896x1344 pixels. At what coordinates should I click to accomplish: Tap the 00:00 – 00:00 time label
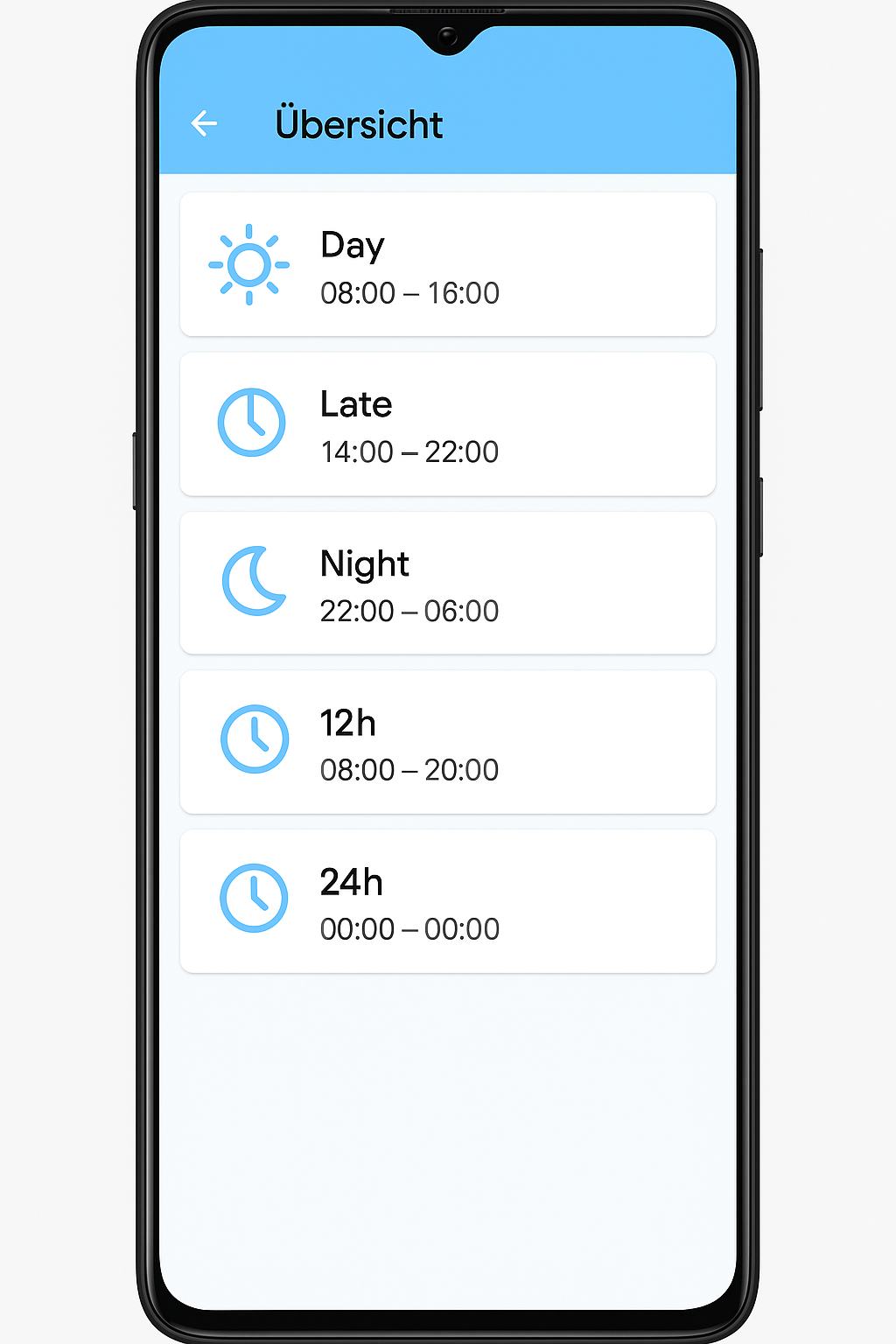409,929
